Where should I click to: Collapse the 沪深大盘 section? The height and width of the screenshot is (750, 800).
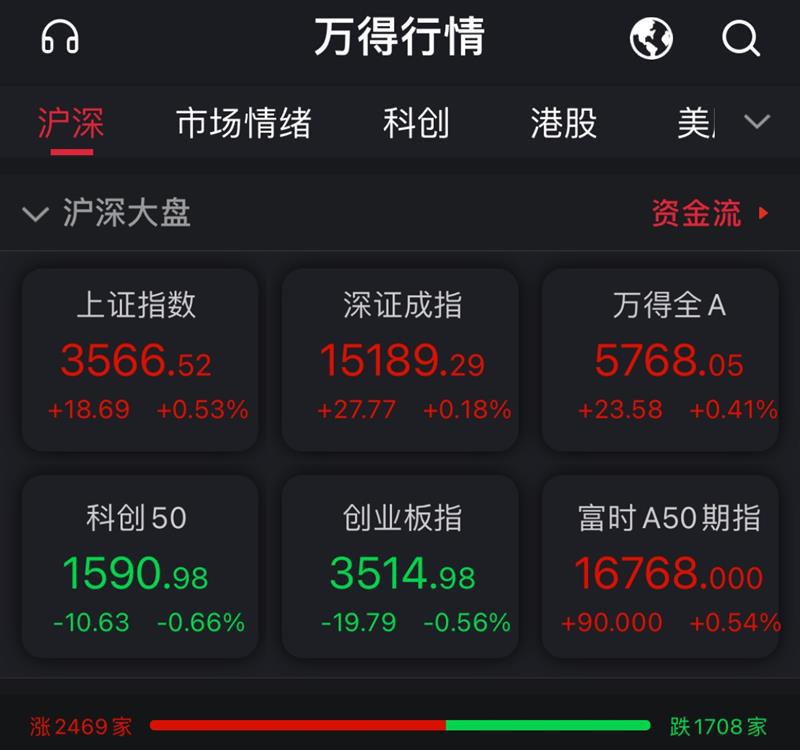35,214
